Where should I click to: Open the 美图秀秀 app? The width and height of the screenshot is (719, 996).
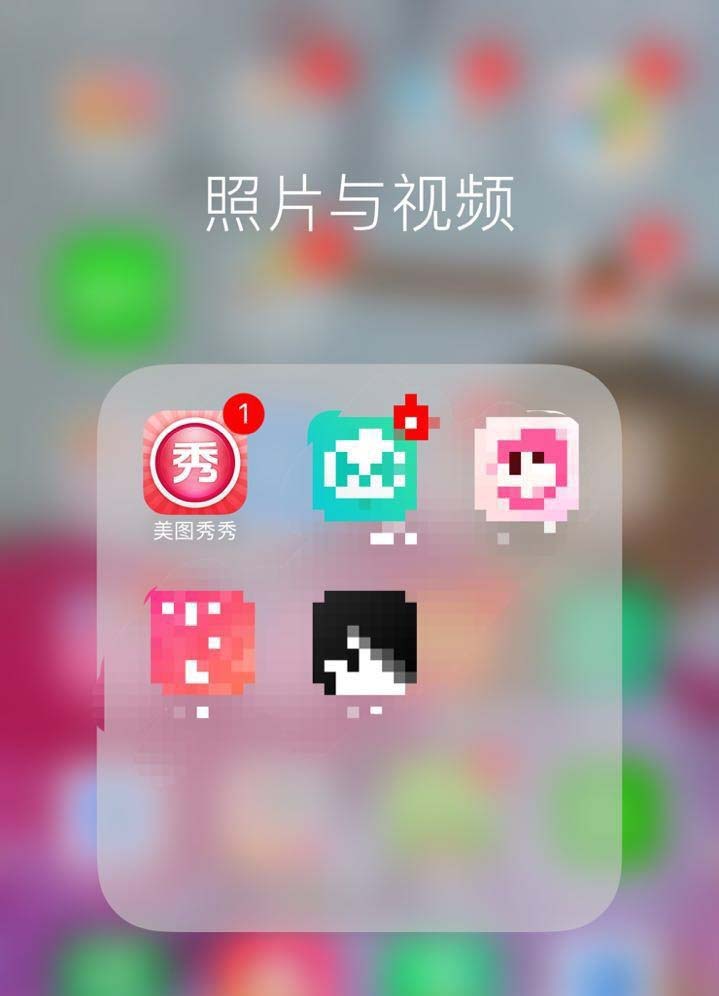[x=197, y=464]
